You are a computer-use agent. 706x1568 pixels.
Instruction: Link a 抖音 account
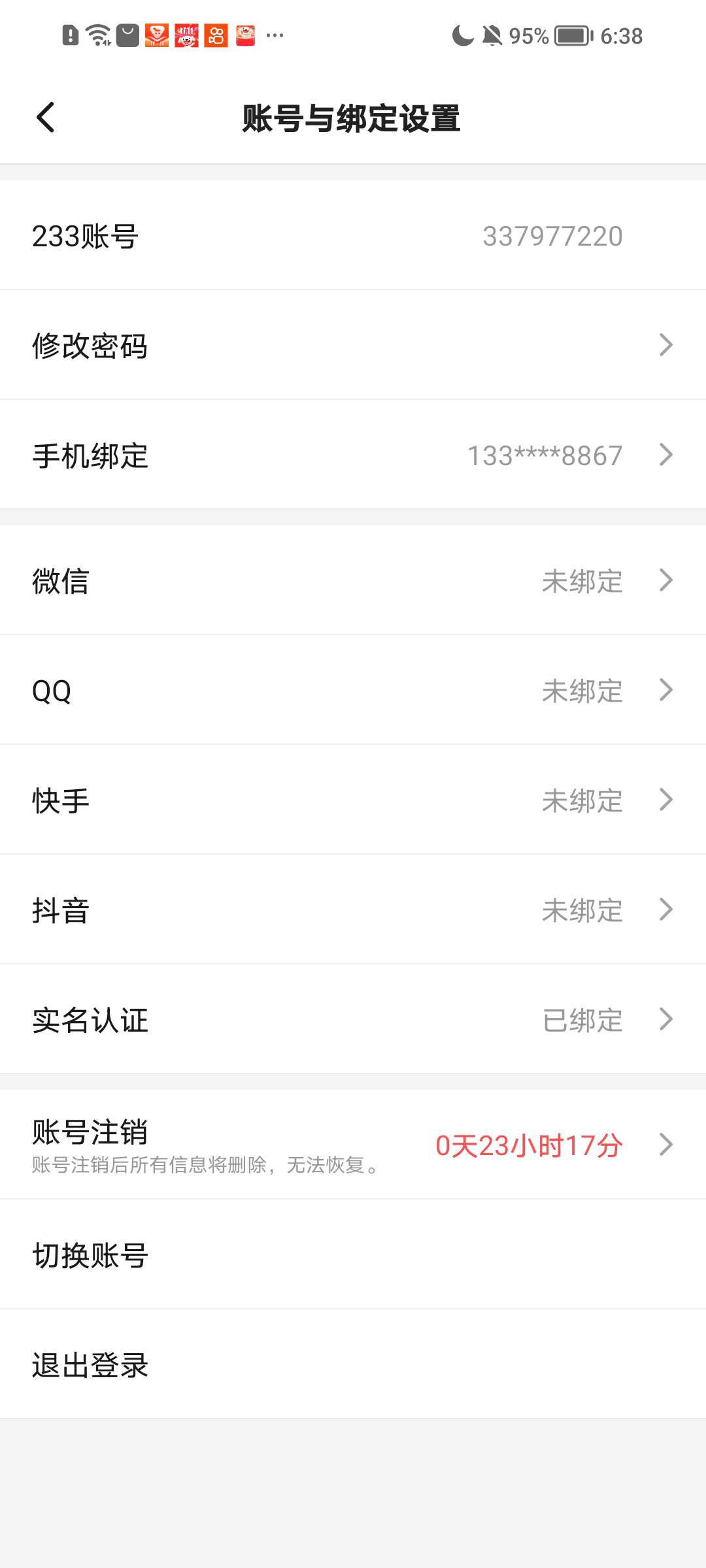[x=353, y=909]
